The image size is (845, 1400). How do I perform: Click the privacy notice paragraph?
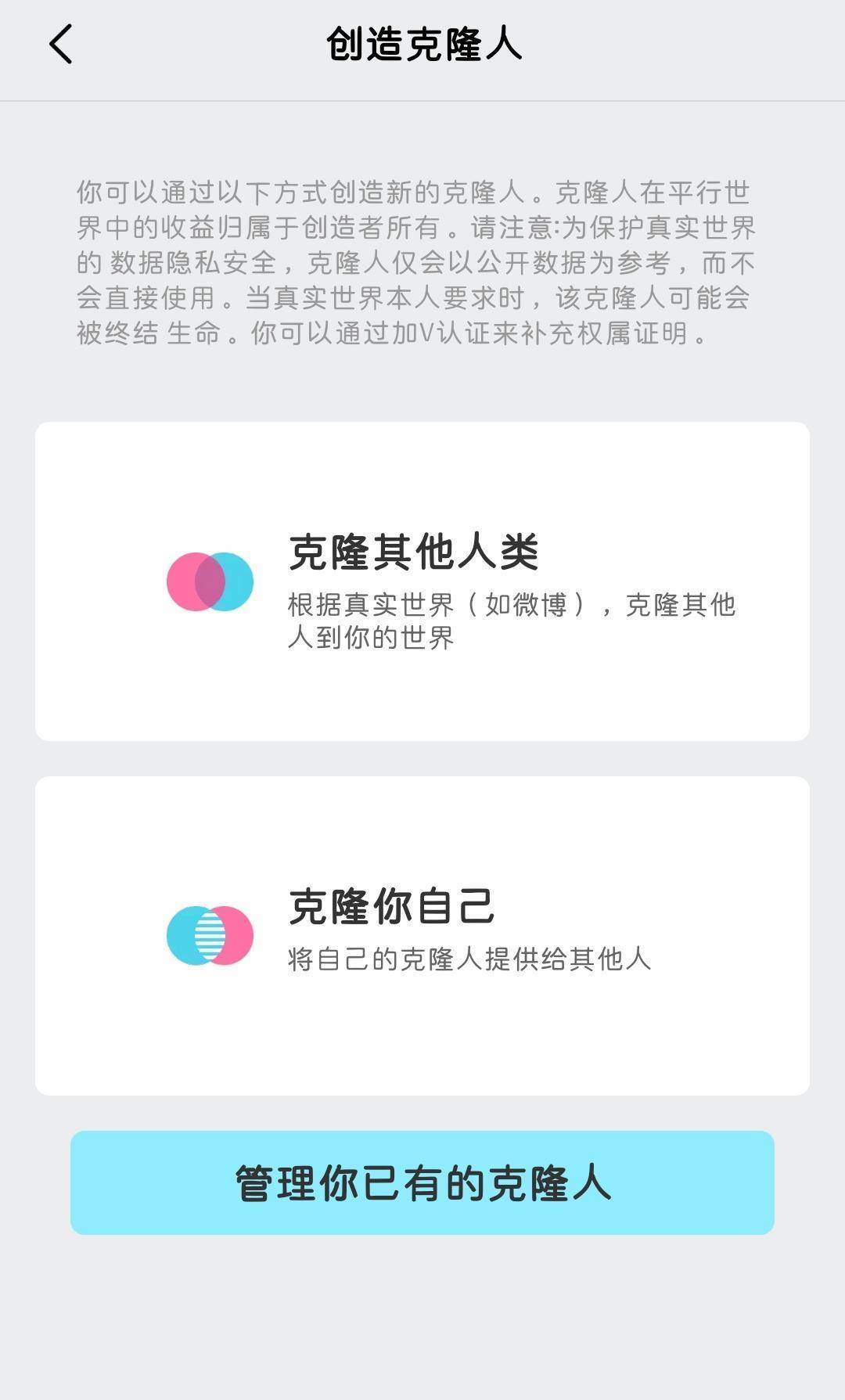coord(422,262)
